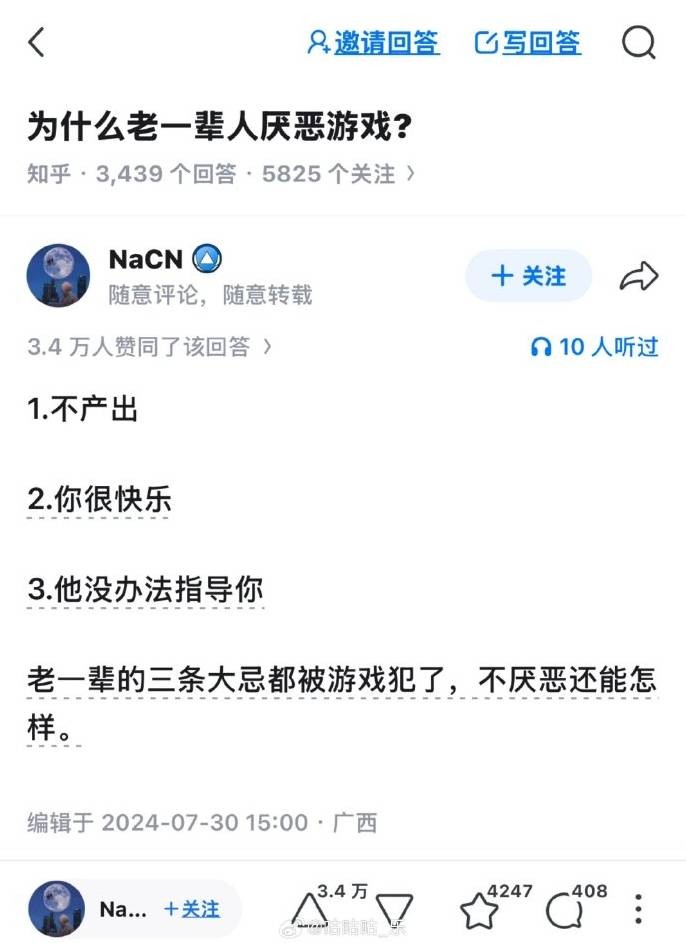The image size is (686, 943).
Task: Open the three-dot overflow menu
Action: 638,909
